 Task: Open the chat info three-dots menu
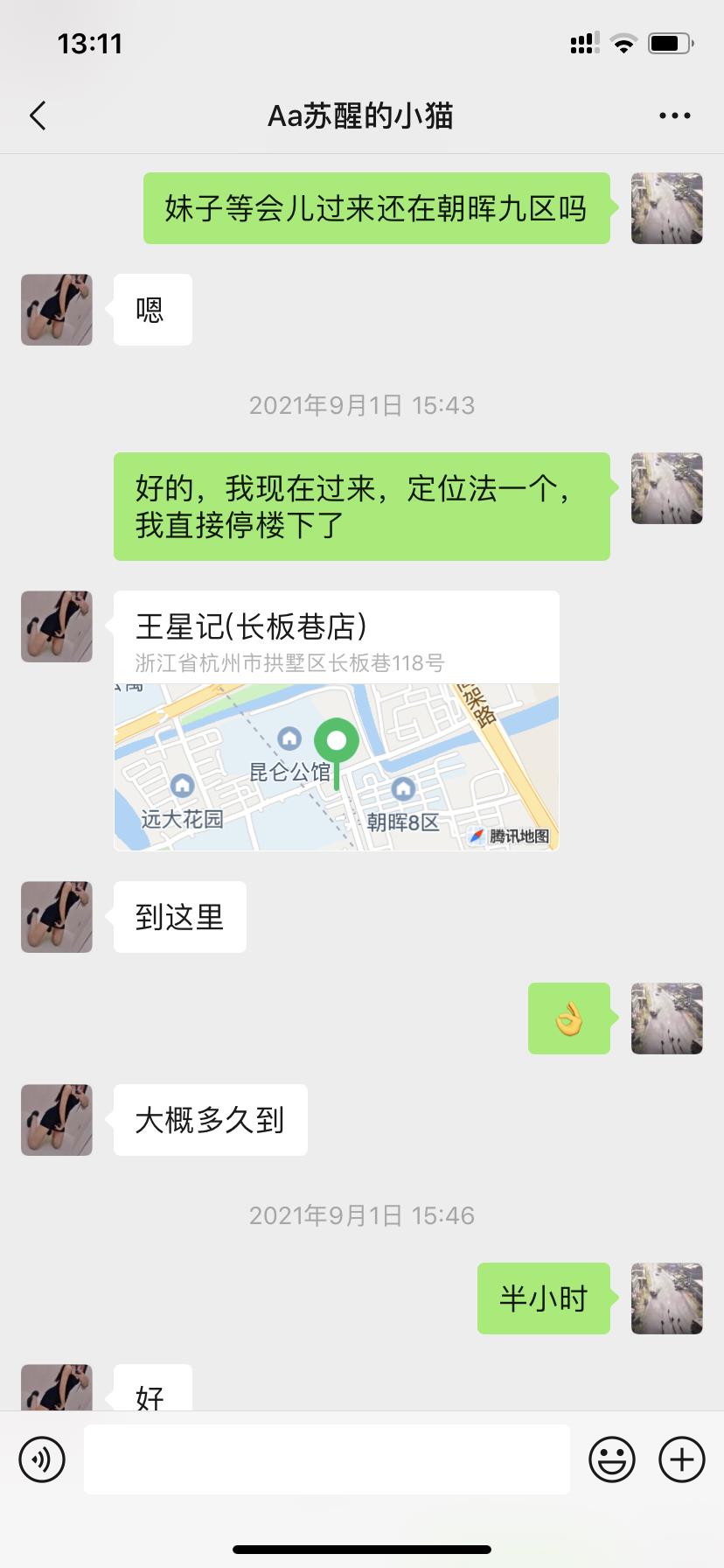click(674, 115)
